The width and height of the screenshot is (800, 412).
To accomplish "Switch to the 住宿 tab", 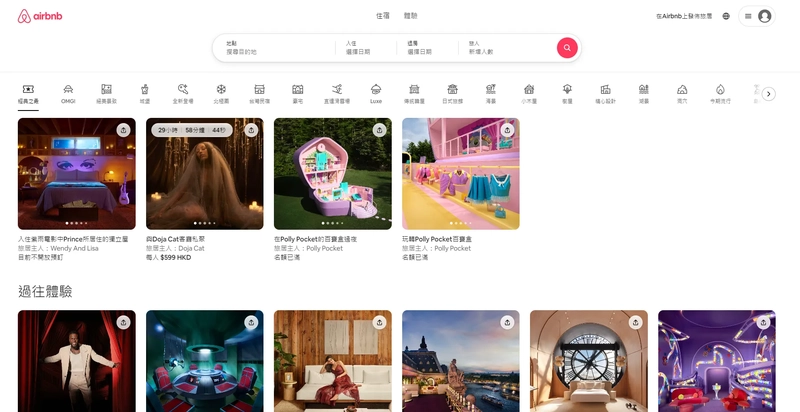I will 383,16.
